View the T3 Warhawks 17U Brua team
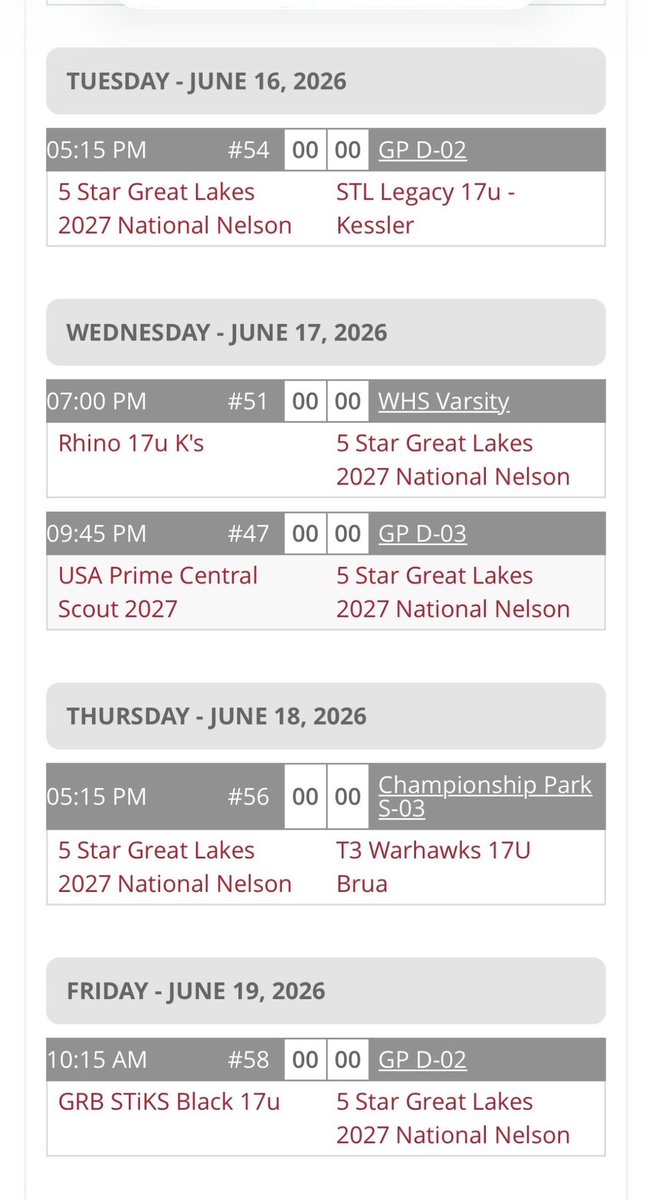The height and width of the screenshot is (1200, 647). click(433, 867)
